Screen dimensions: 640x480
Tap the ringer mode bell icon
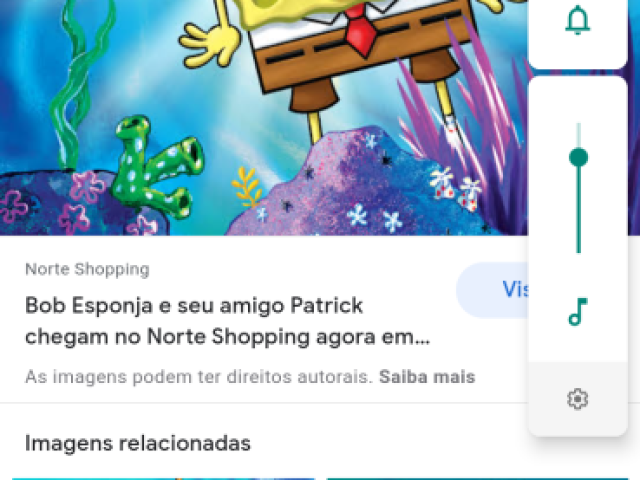[578, 20]
